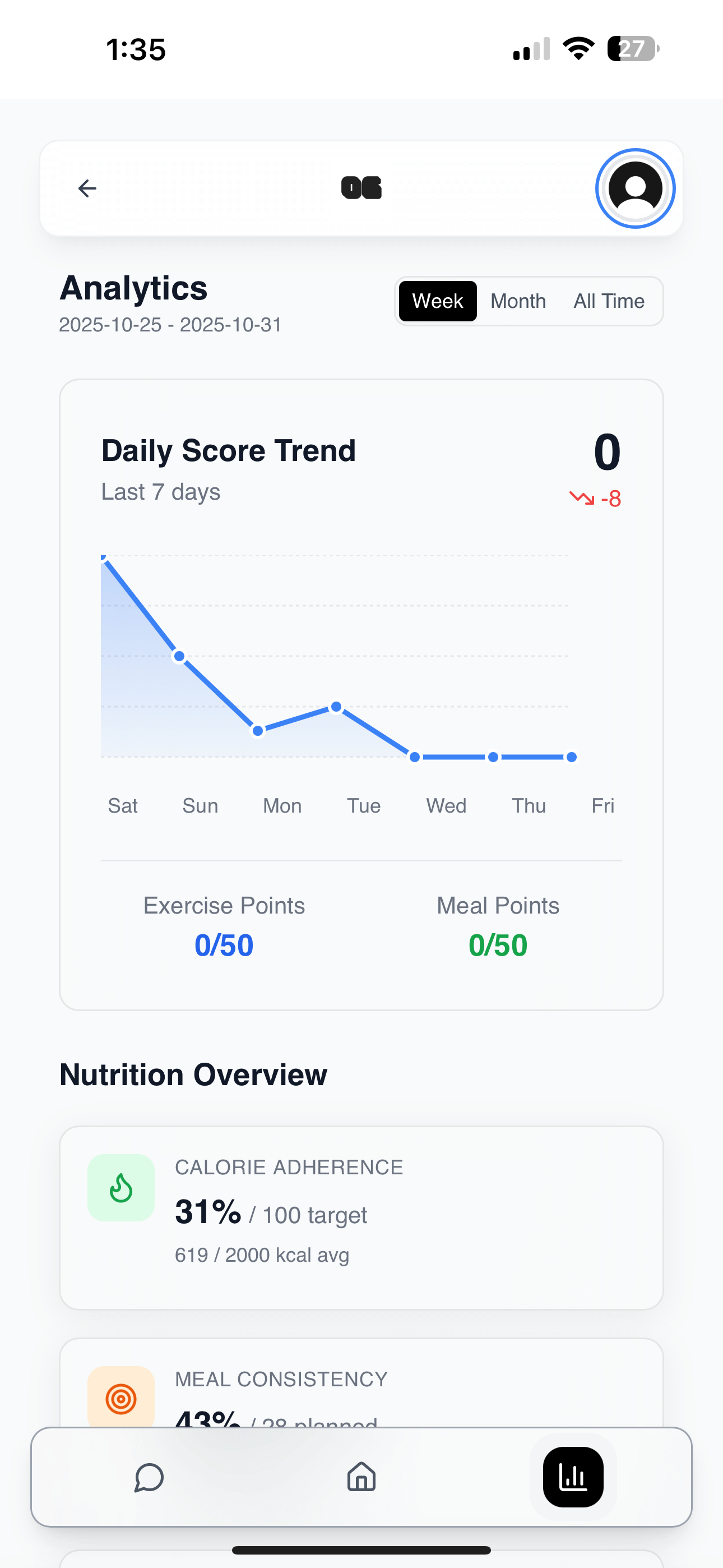
Task: Tap the Wi-Fi icon in the status bar
Action: (578, 49)
